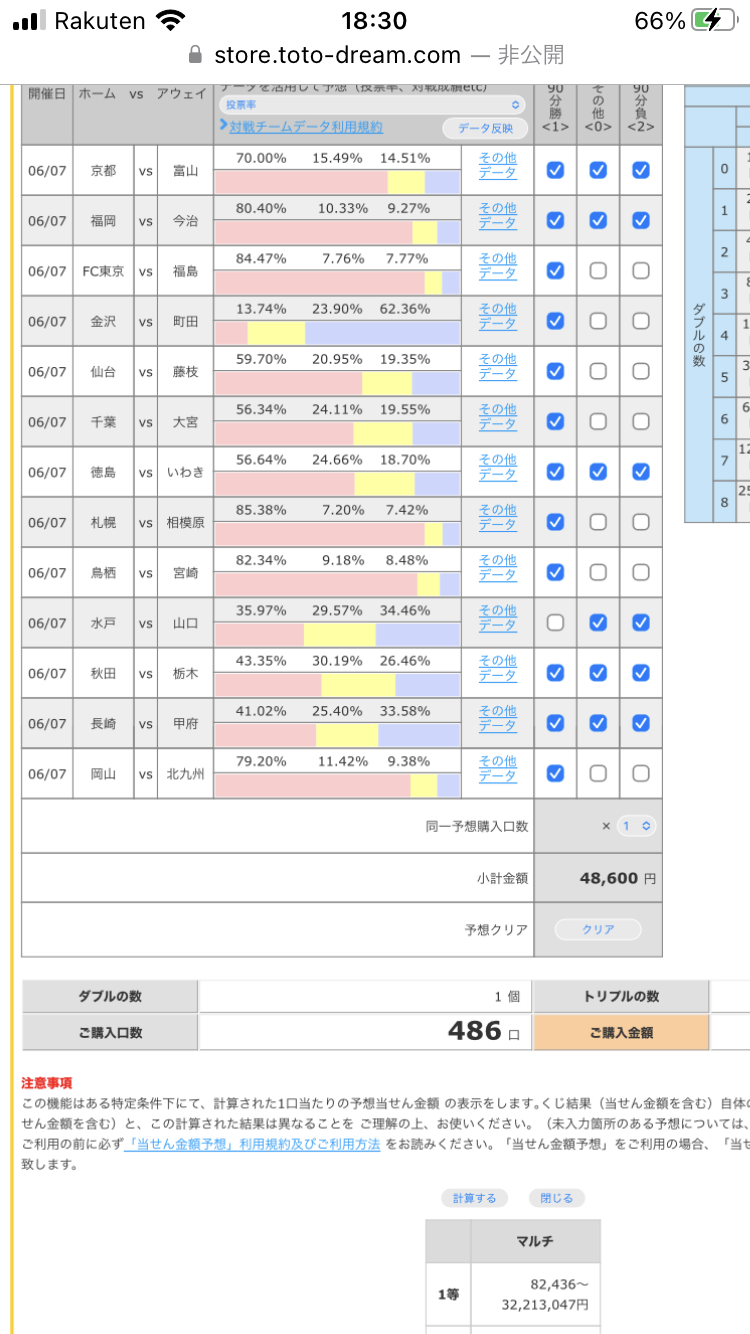This screenshot has height=1334, width=750.
Task: Check away win for 鳥栖 vs 宮崎
Action: pyautogui.click(x=640, y=572)
